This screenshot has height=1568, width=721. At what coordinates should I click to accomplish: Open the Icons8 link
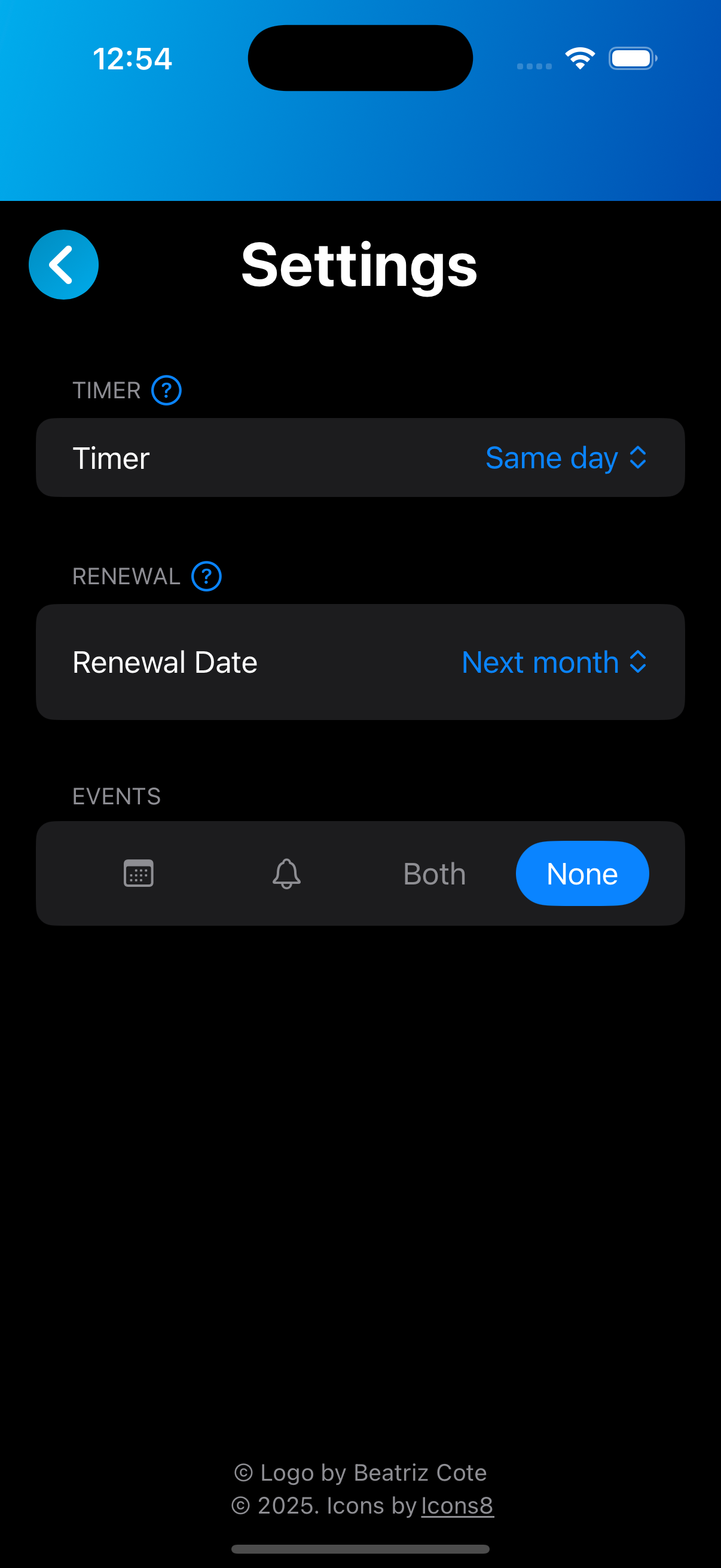pos(457,1505)
